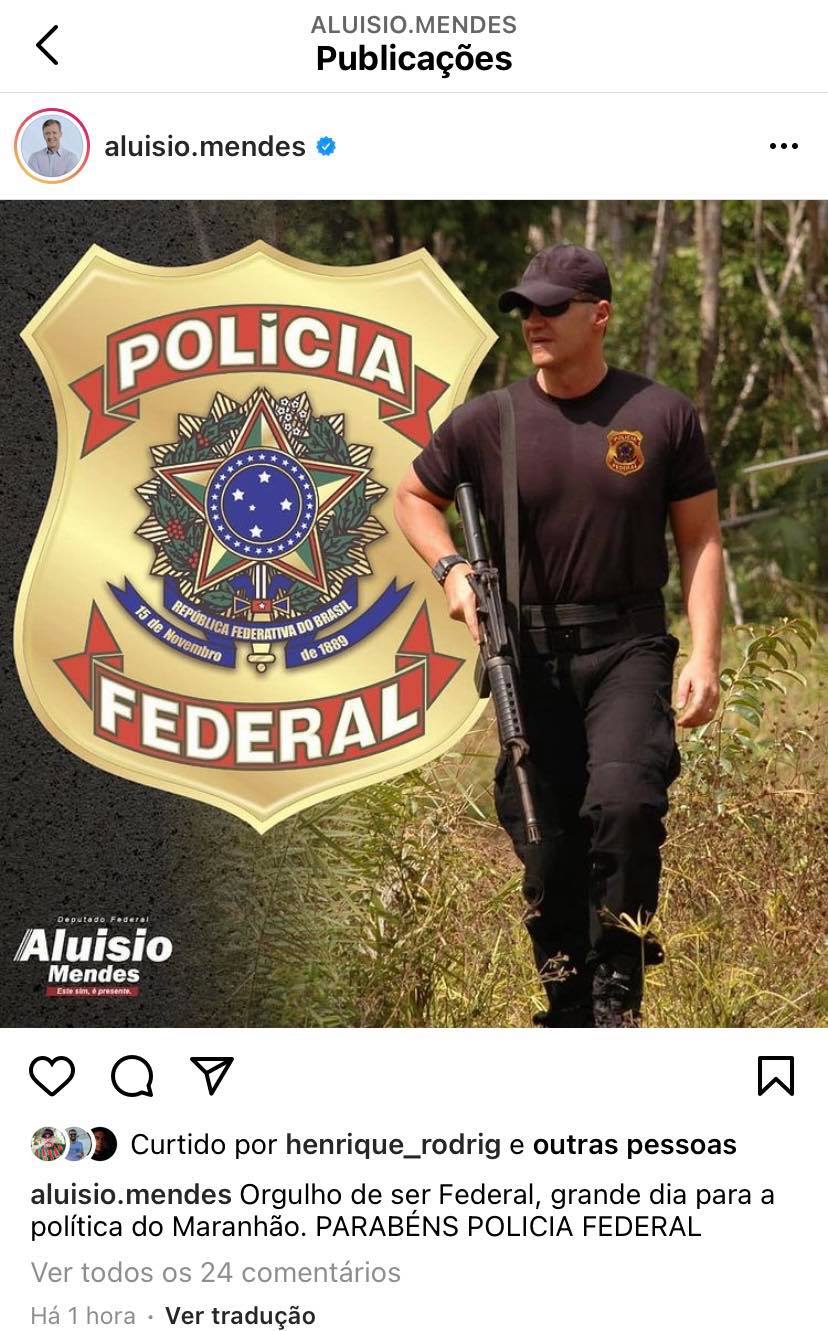This screenshot has width=828, height=1331.
Task: Tap Ver tradução for the caption
Action: (240, 1316)
